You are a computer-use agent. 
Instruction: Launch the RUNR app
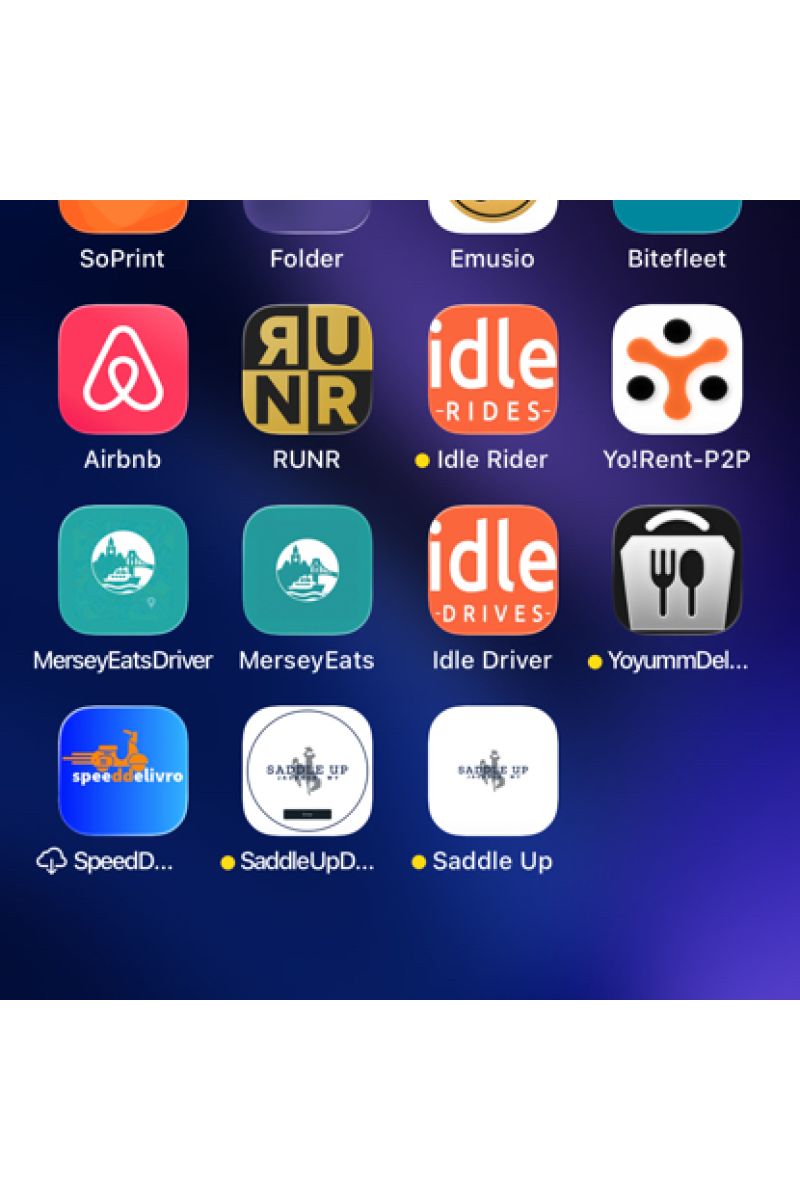click(x=307, y=369)
